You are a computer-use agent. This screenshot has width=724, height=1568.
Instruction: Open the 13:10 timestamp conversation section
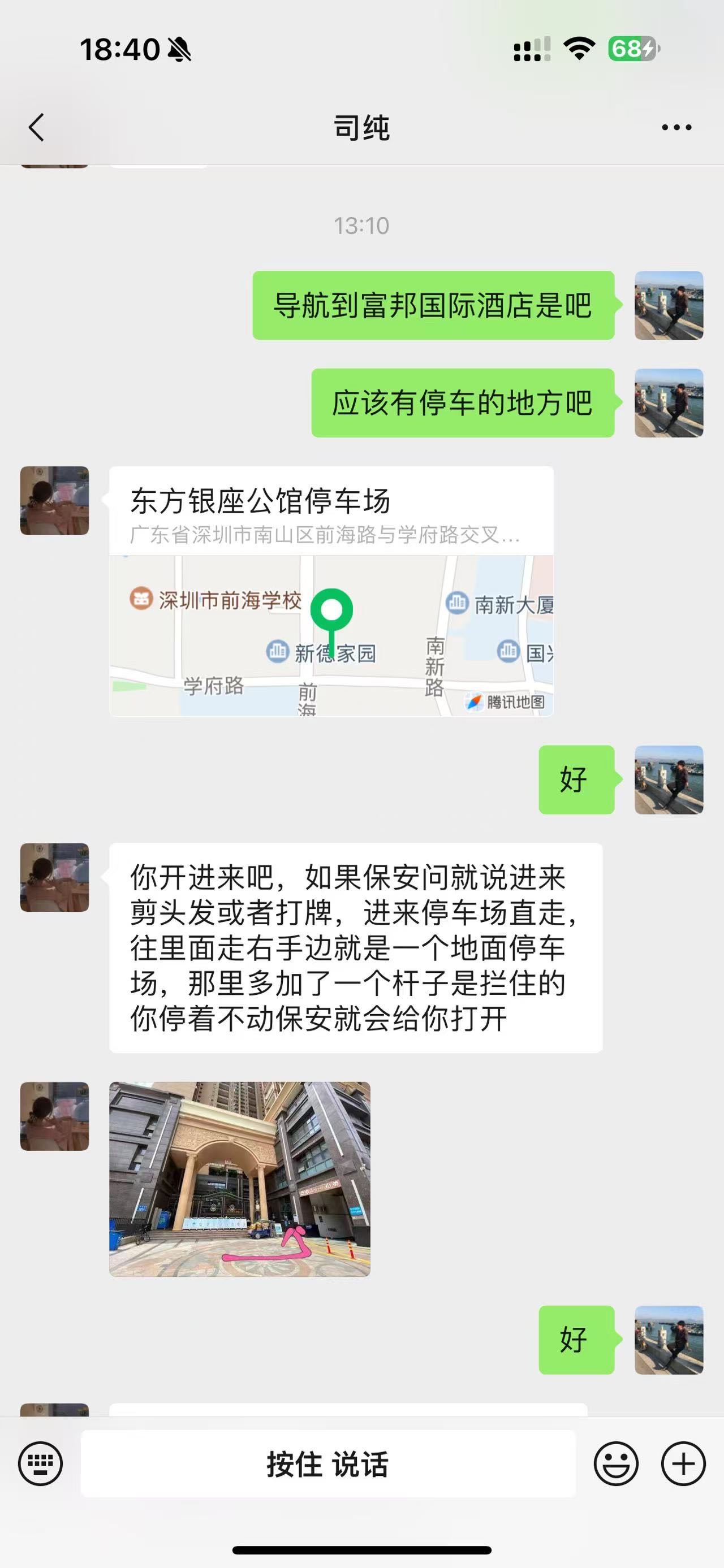(361, 225)
